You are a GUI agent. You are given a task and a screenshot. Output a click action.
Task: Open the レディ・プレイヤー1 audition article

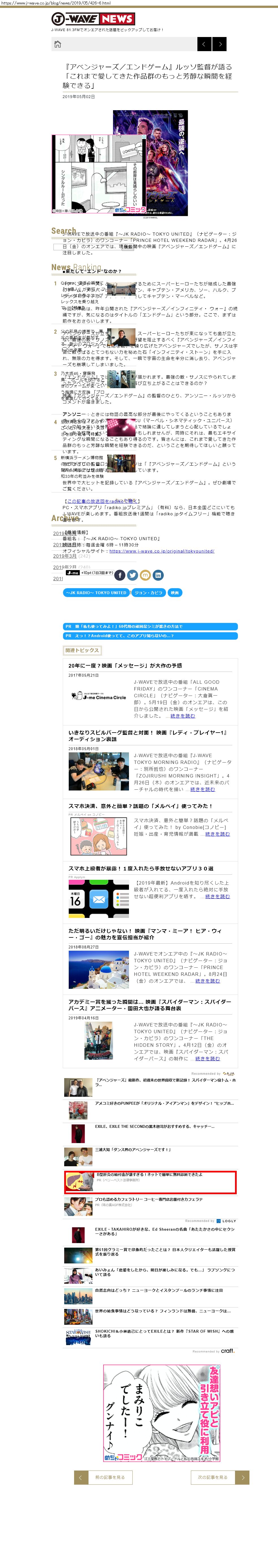click(147, 735)
